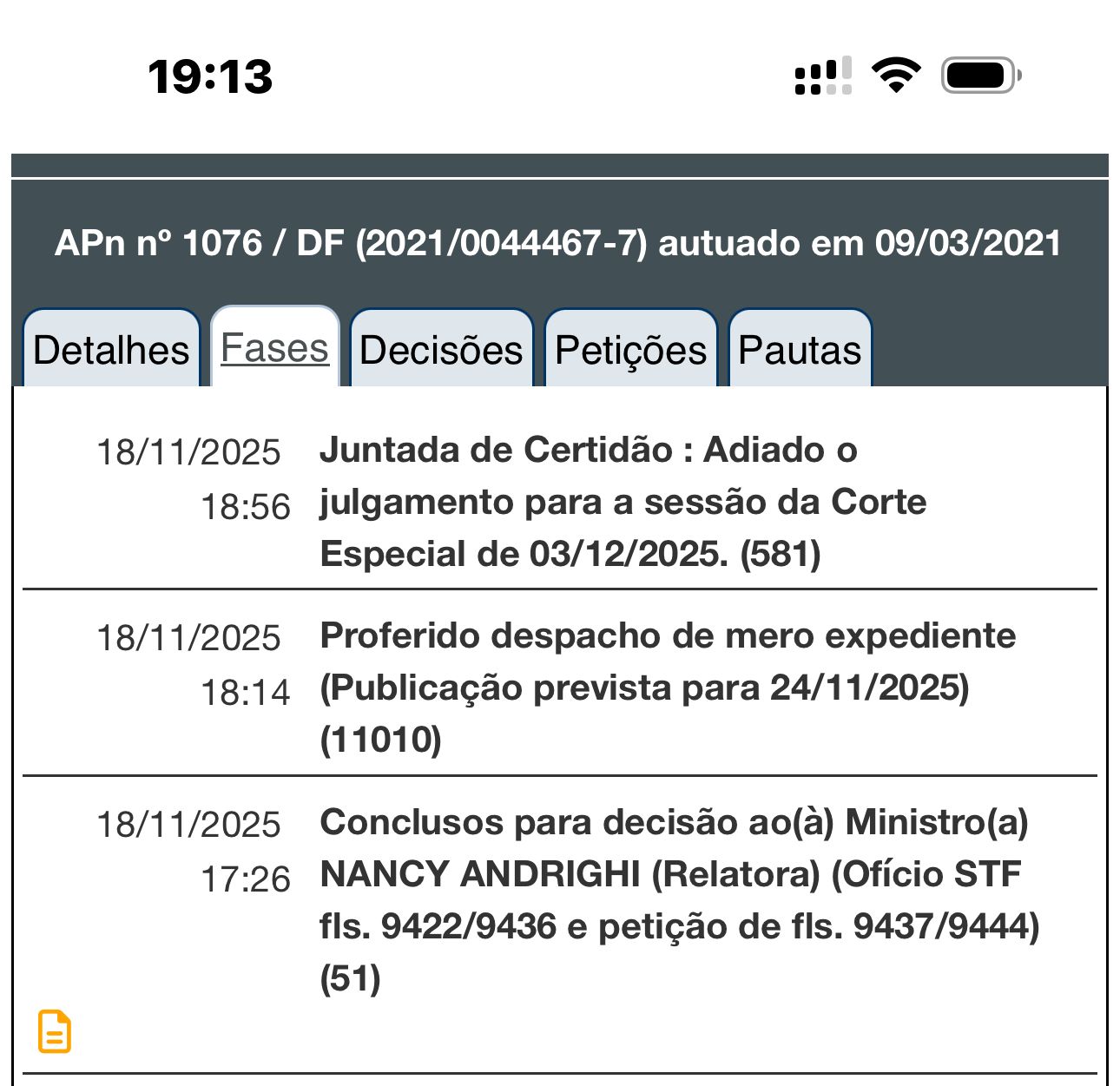This screenshot has height=1086, width=1120.
Task: Switch to the Detalhes tab
Action: 111,350
